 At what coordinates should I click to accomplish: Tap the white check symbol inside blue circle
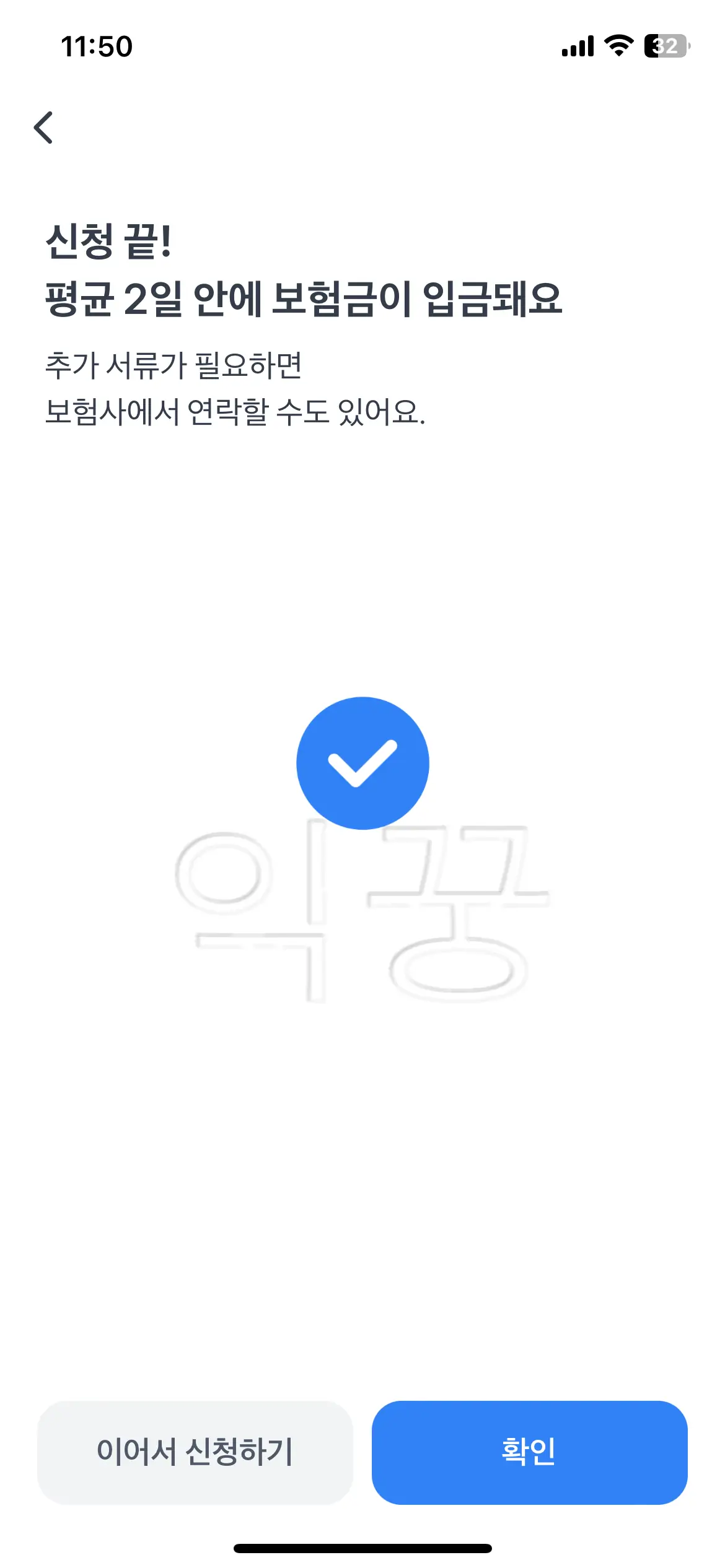click(x=362, y=767)
